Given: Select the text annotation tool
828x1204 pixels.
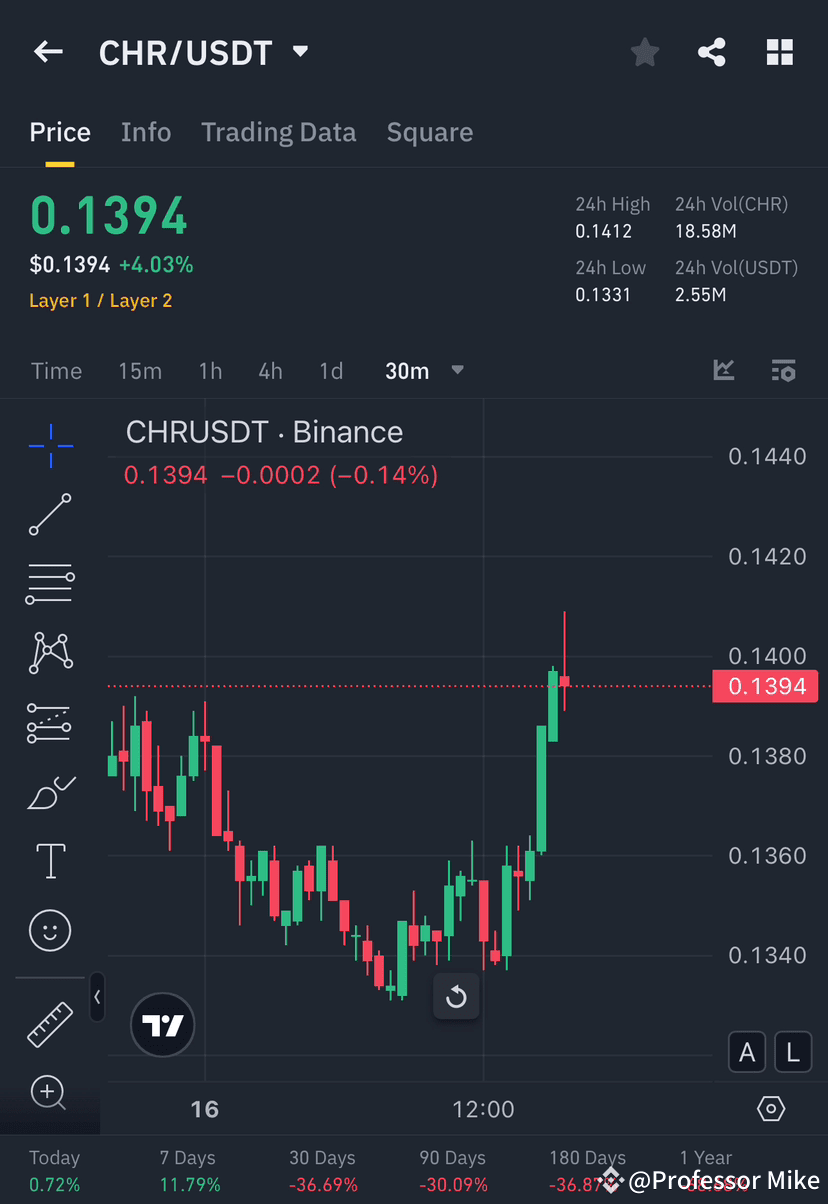Looking at the screenshot, I should (50, 861).
